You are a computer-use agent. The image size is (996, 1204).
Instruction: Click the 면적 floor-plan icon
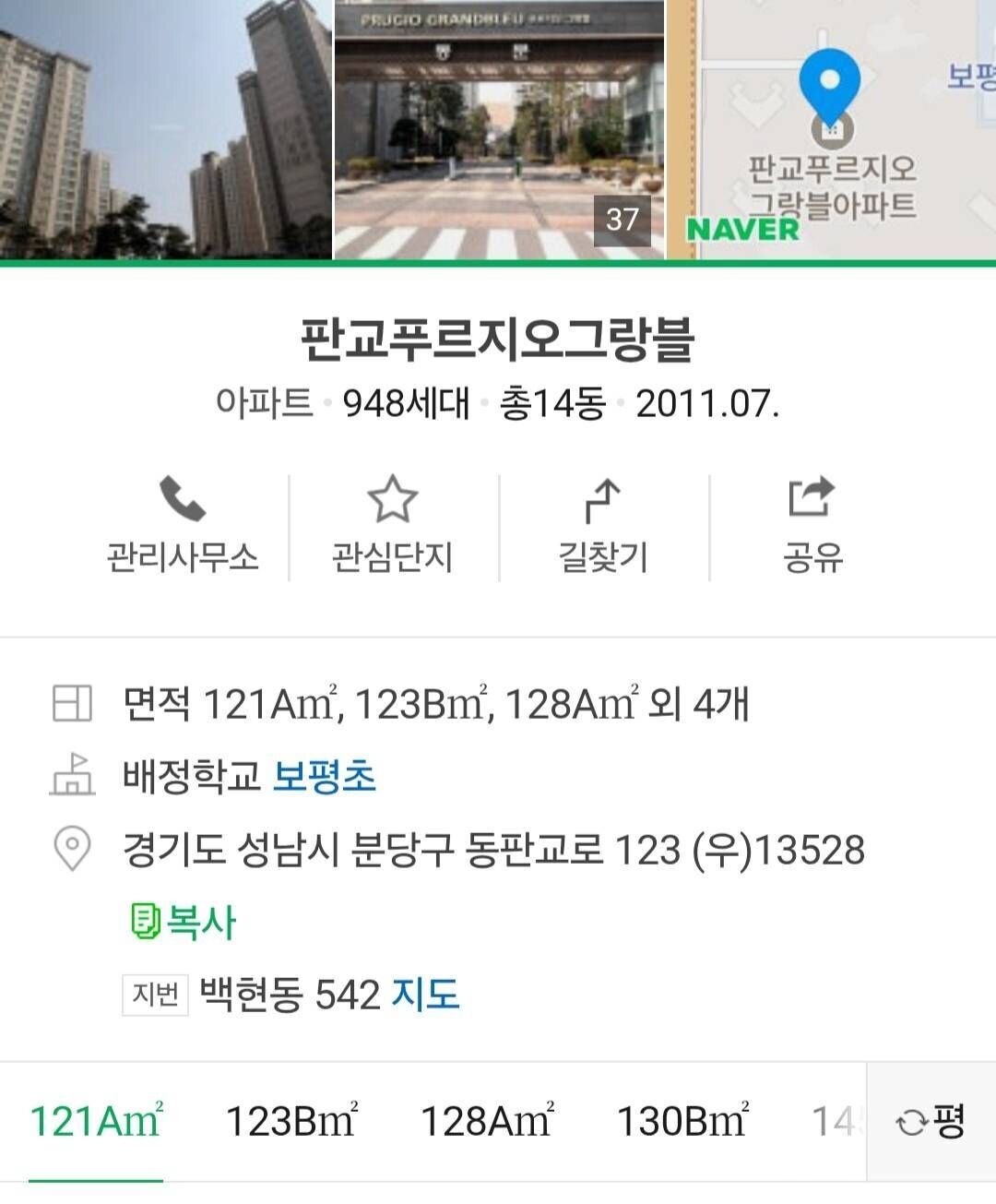click(x=70, y=703)
